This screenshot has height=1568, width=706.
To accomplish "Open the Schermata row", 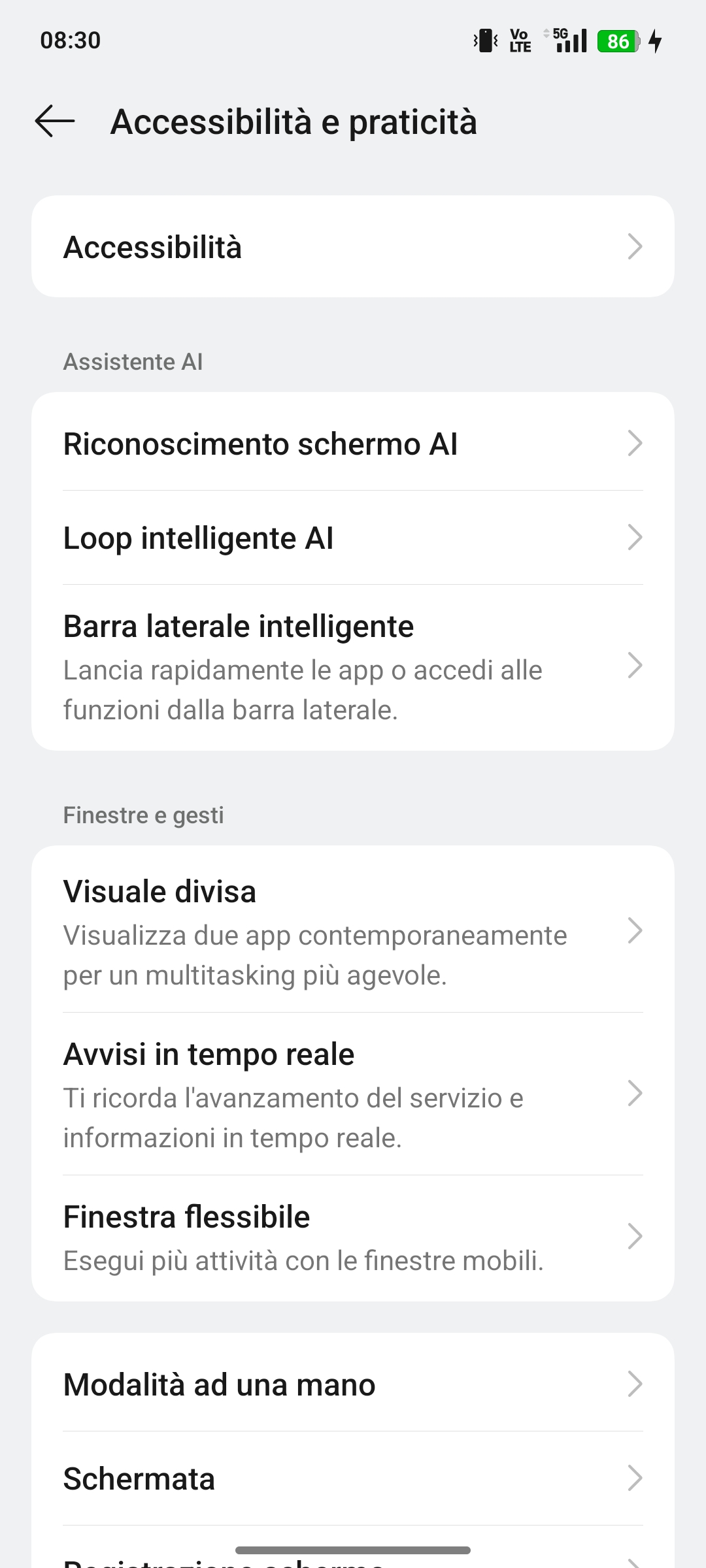I will tap(353, 1478).
